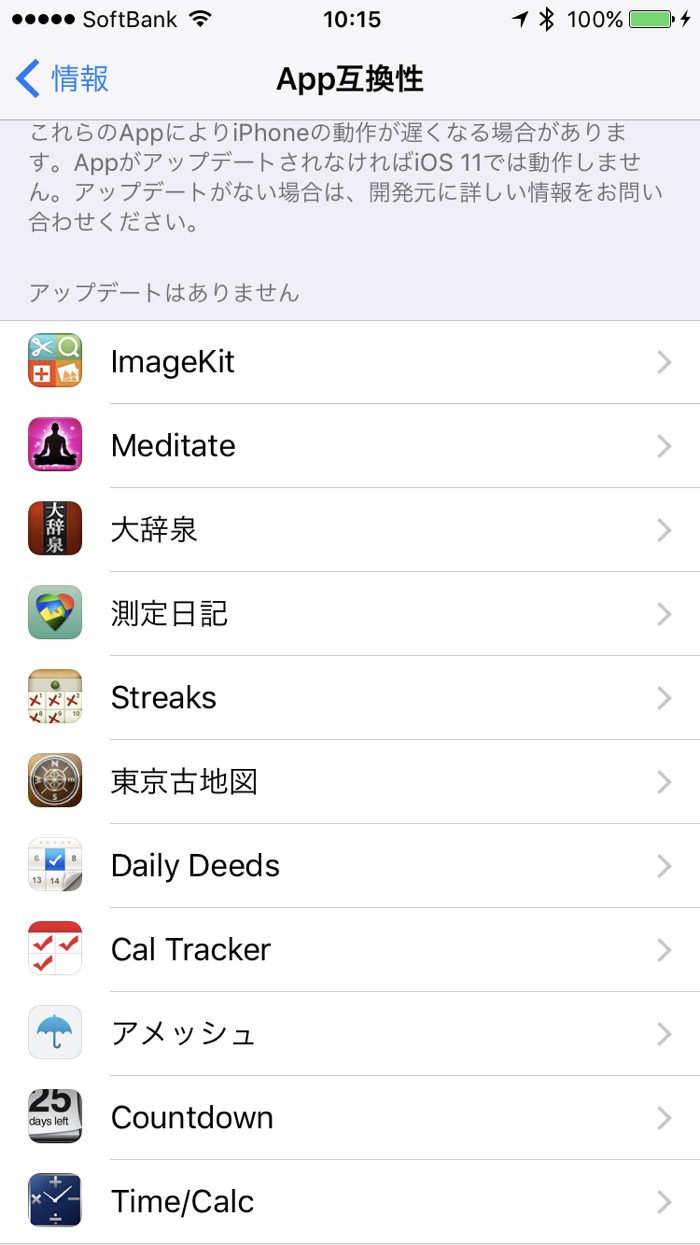Tap the アメッシュ app row
This screenshot has width=700, height=1245.
click(350, 1034)
